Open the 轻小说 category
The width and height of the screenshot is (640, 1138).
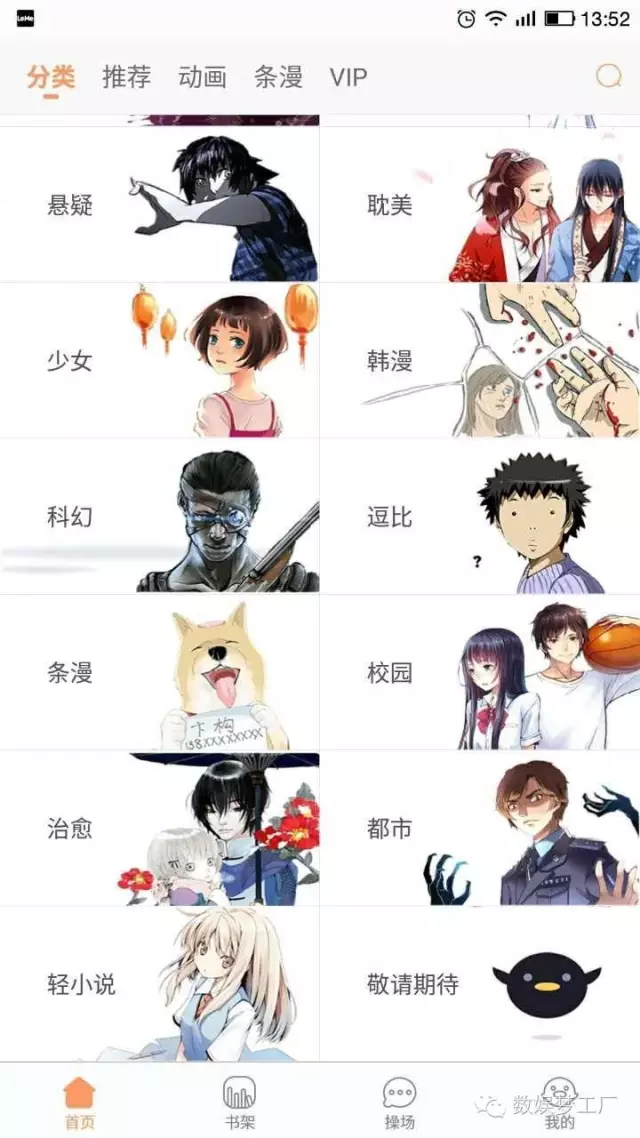point(160,985)
